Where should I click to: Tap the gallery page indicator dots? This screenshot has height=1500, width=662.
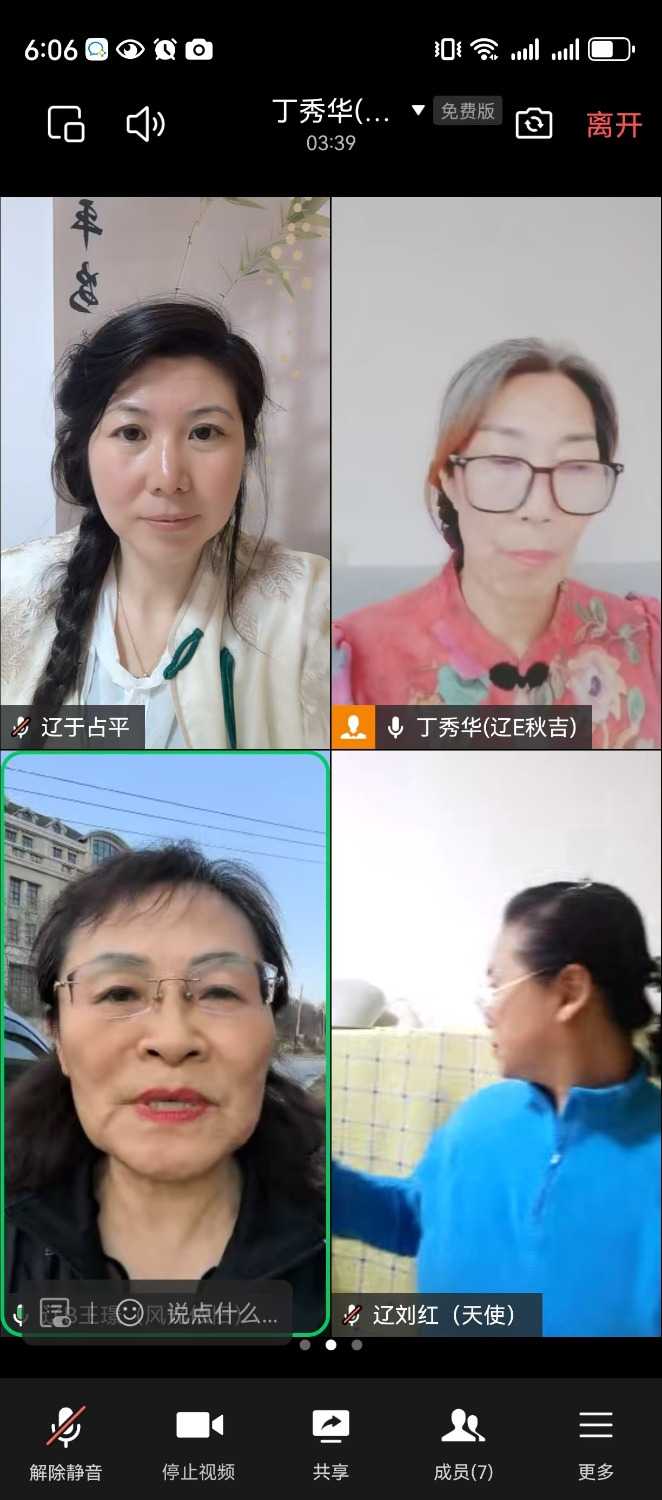[x=331, y=1345]
